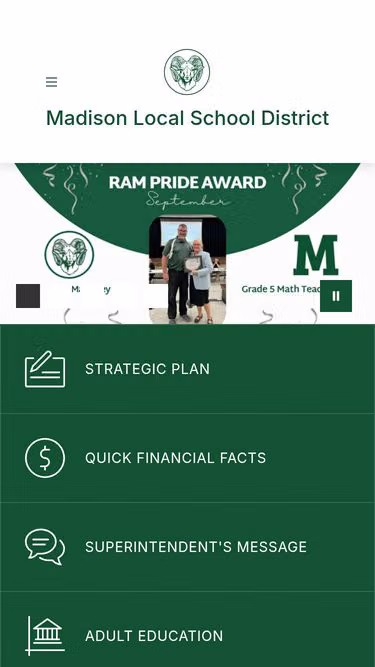375x667 pixels.
Task: Read the Superintendent's Message
Action: click(x=188, y=547)
